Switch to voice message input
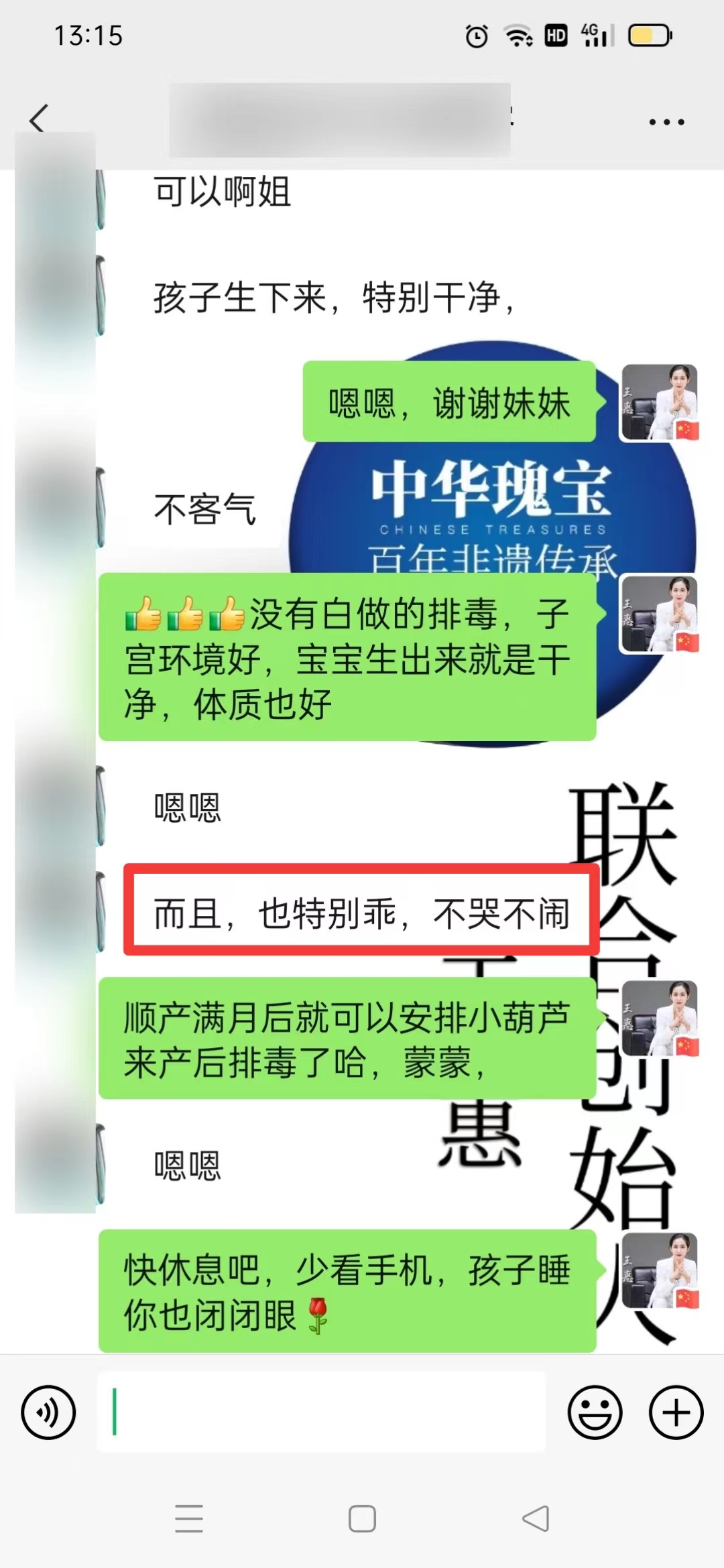The width and height of the screenshot is (724, 1568). point(48,1412)
